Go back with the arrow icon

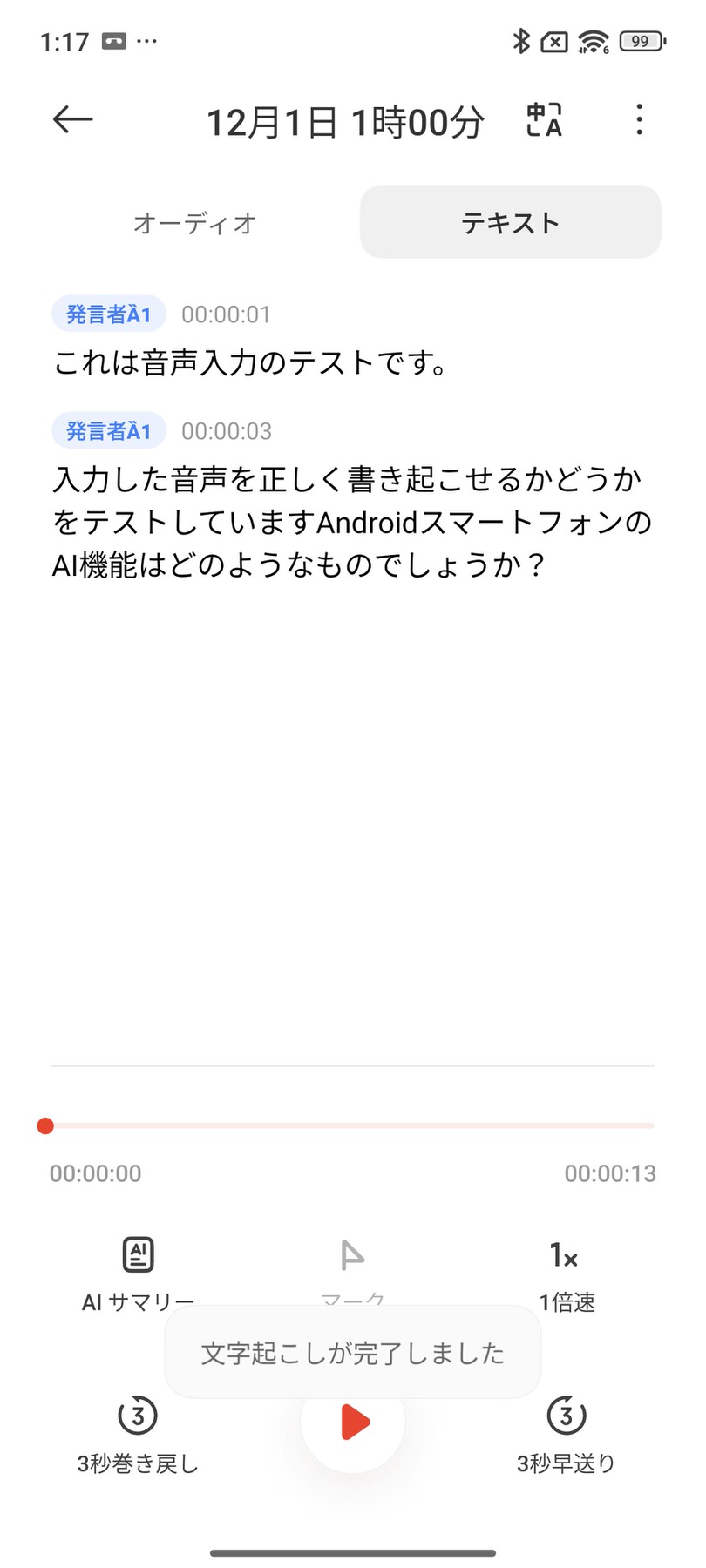point(73,119)
